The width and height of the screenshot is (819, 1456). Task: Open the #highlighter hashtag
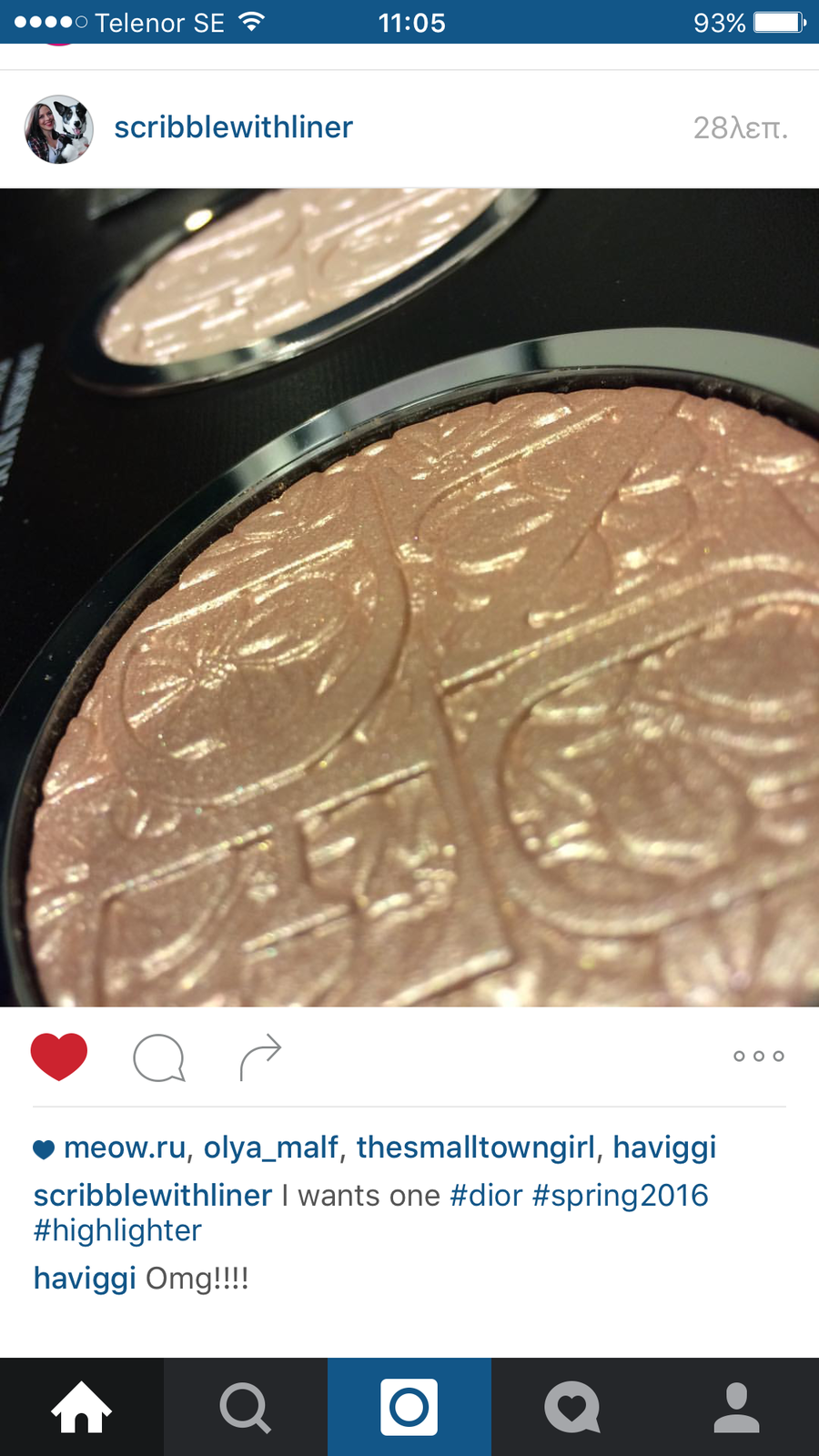(117, 1230)
